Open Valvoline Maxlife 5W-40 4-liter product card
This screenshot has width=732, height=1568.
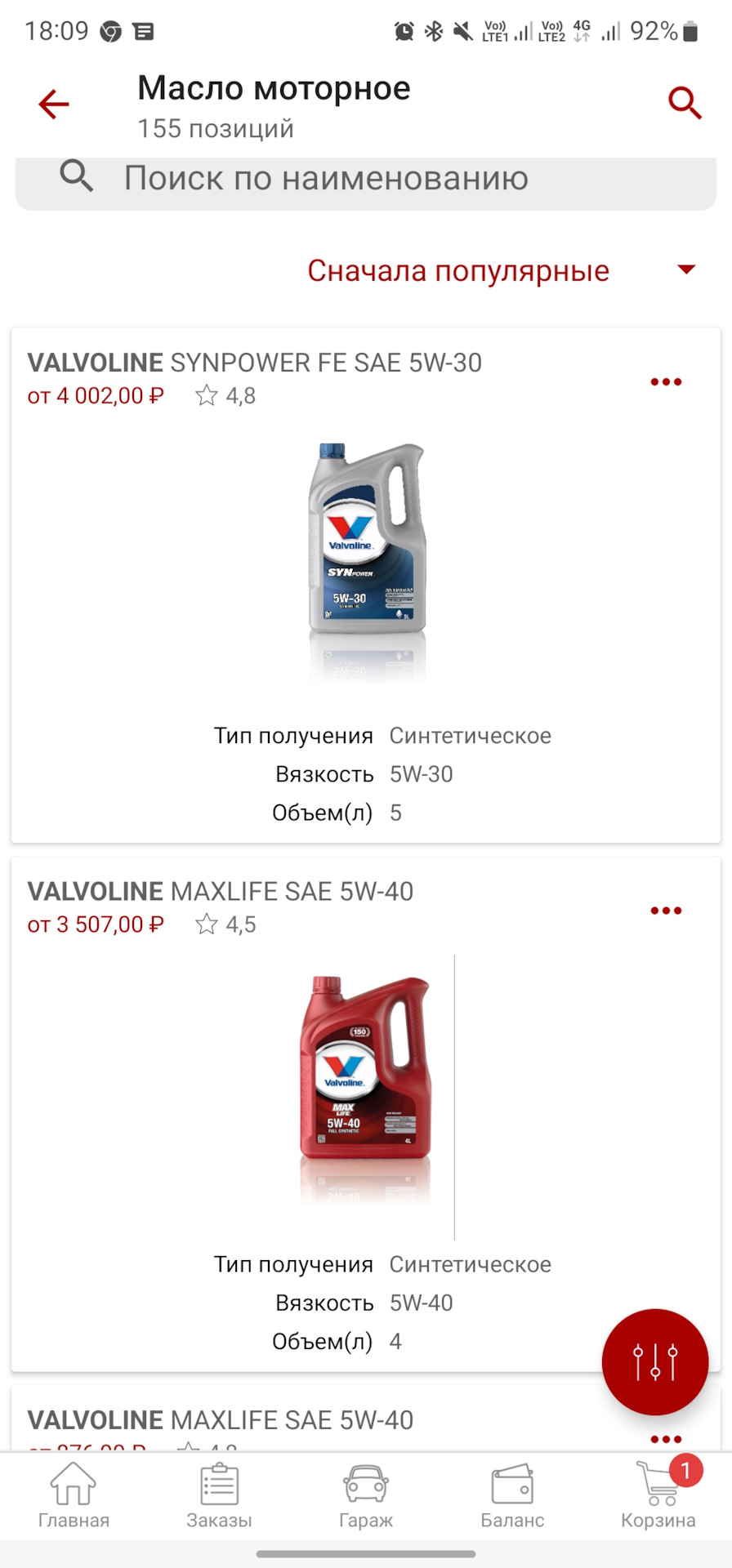point(365,1086)
